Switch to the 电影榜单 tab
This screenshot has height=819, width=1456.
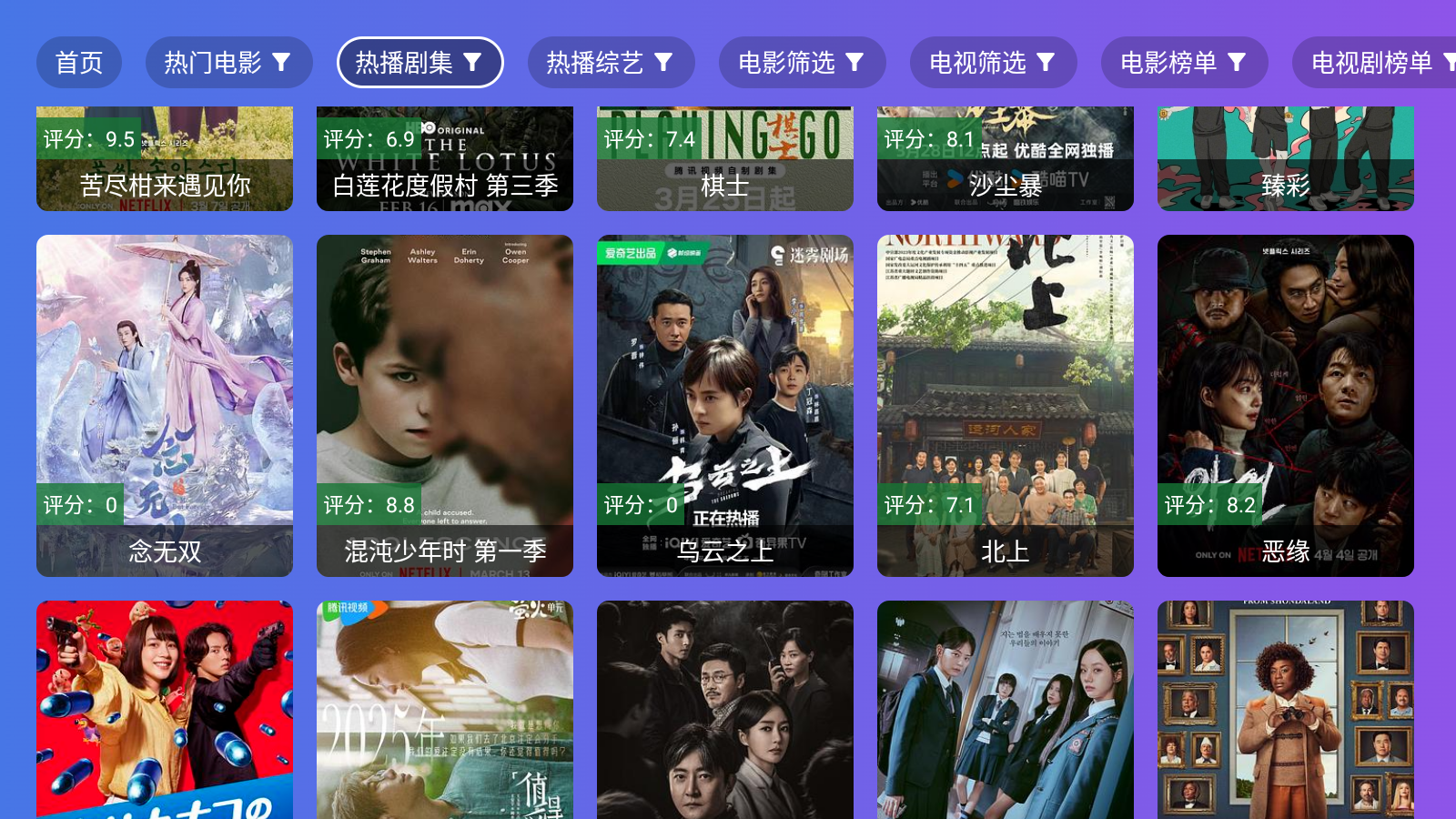click(1184, 63)
